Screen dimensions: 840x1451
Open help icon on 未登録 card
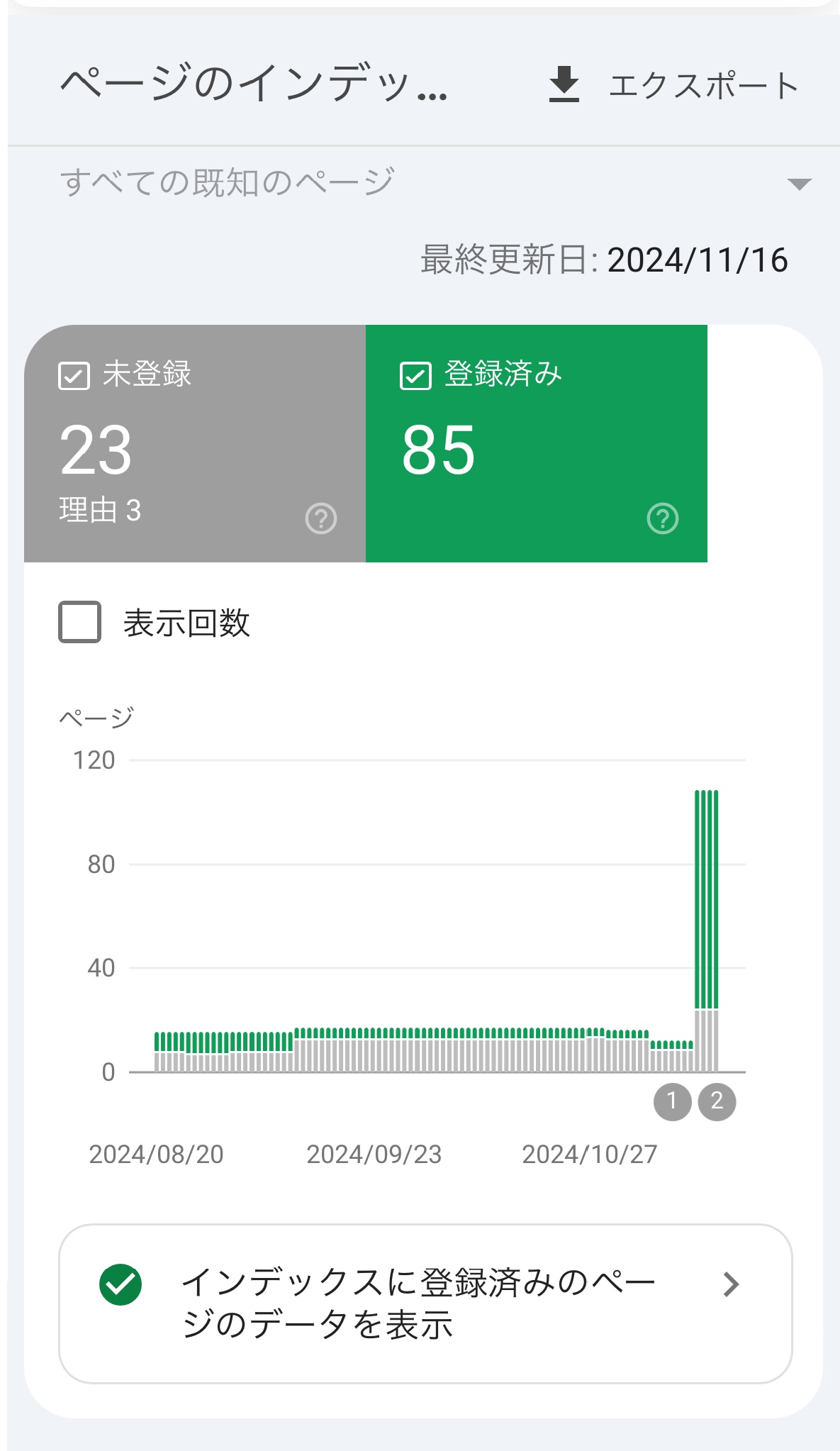(321, 518)
